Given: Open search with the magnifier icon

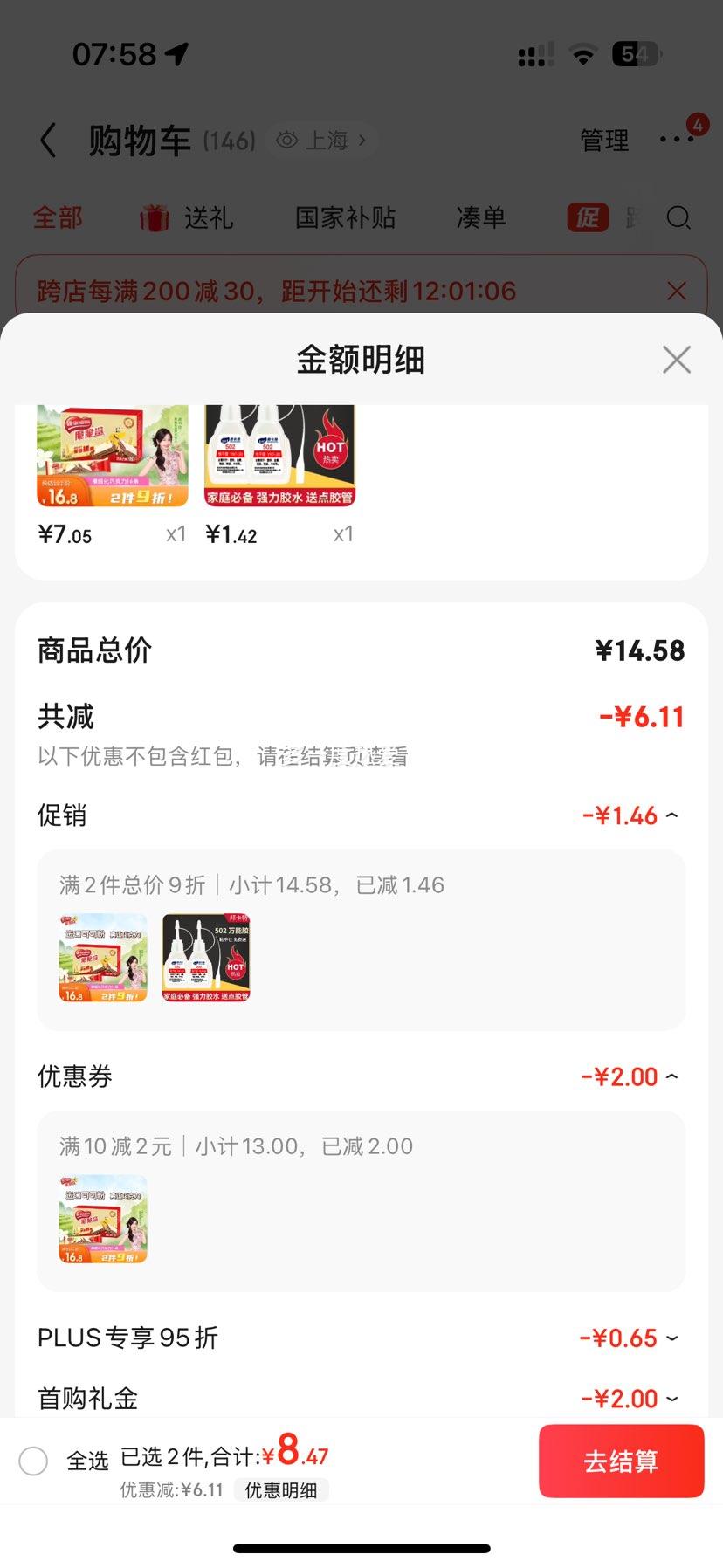Looking at the screenshot, I should (x=678, y=218).
